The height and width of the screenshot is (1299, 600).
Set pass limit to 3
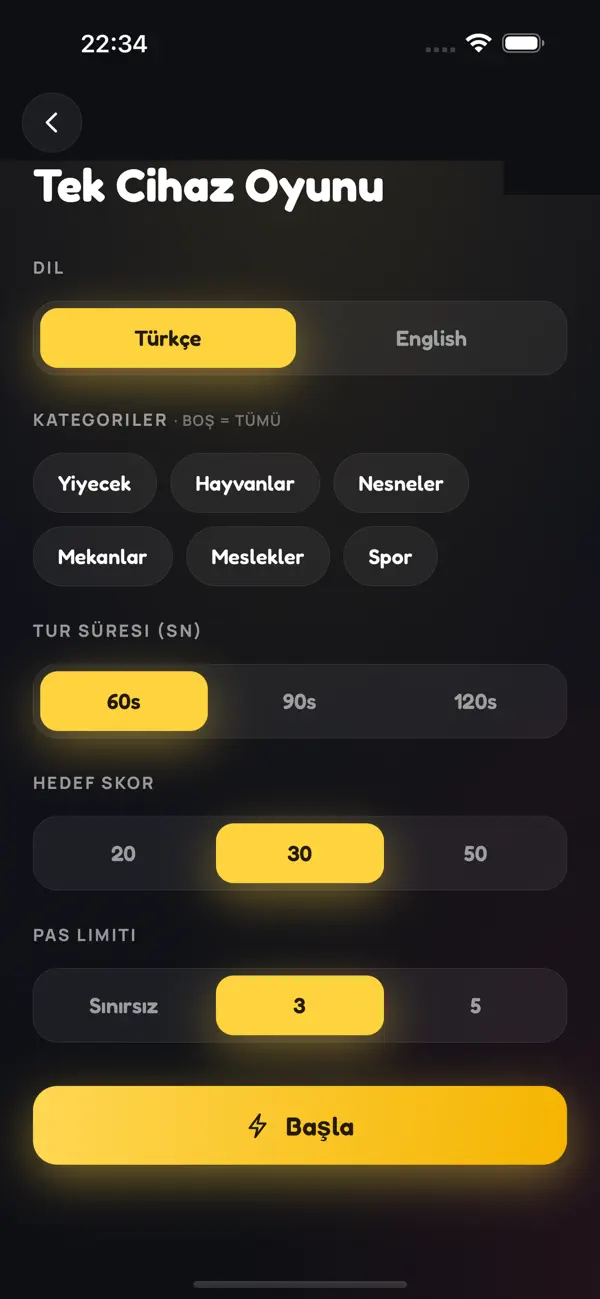click(x=300, y=1005)
